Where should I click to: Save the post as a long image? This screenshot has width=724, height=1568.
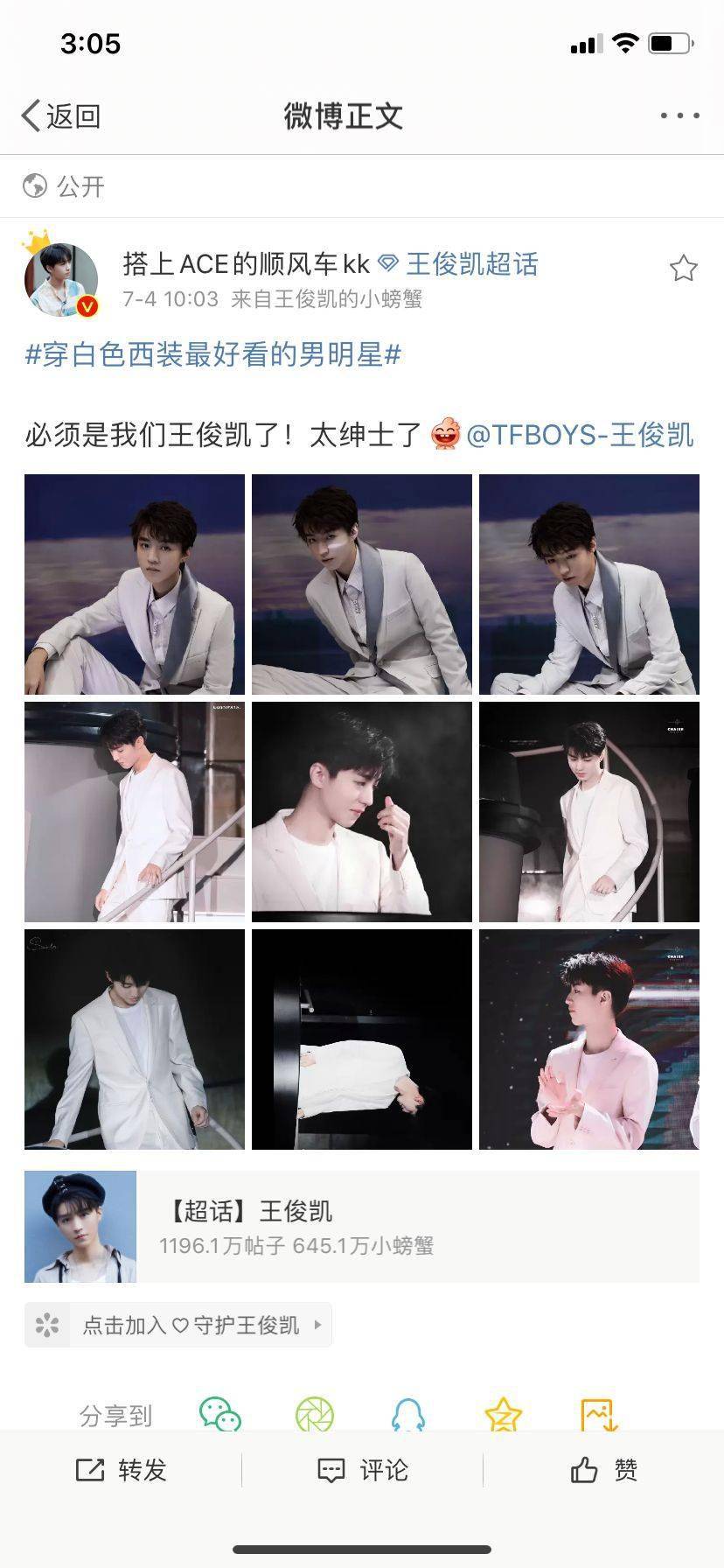[599, 1413]
